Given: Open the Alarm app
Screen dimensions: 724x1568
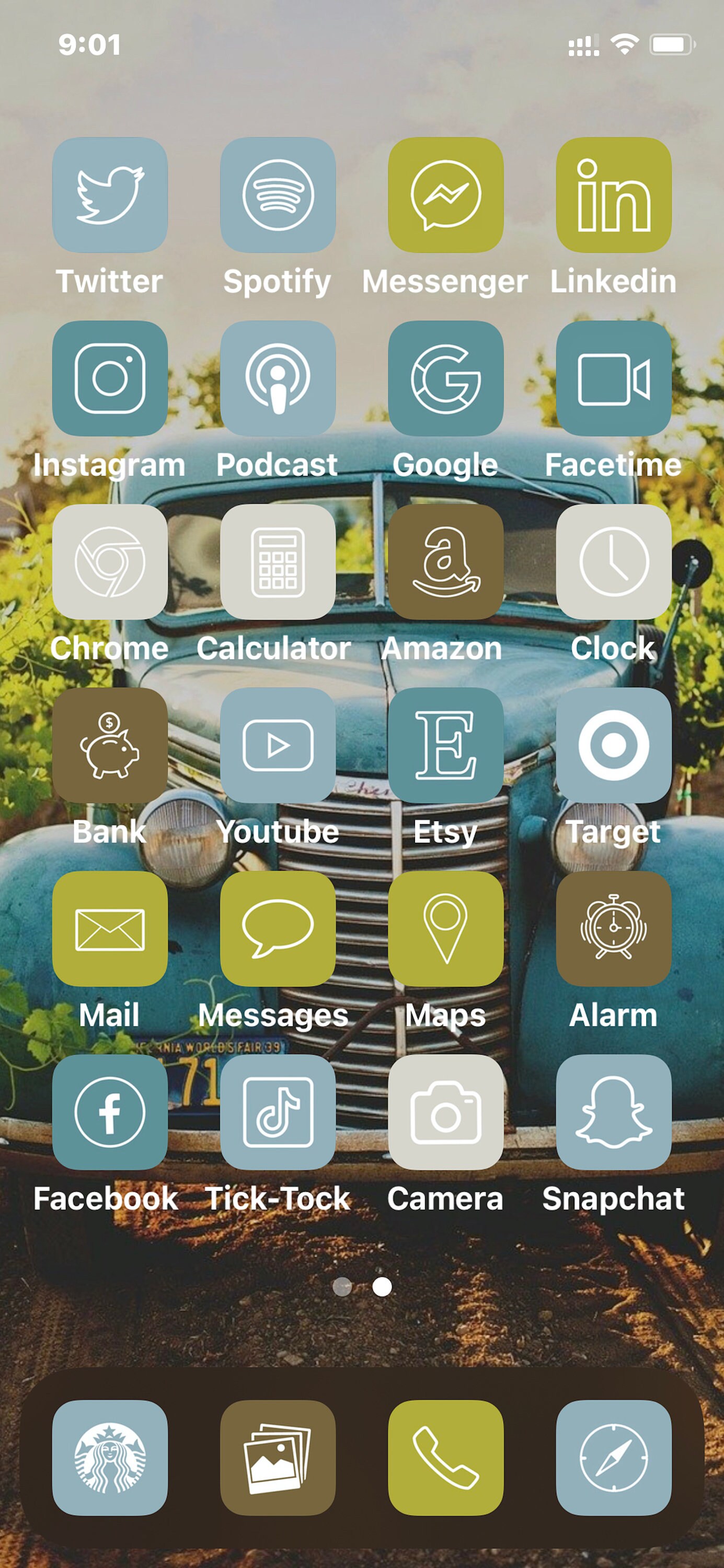Looking at the screenshot, I should (614, 929).
